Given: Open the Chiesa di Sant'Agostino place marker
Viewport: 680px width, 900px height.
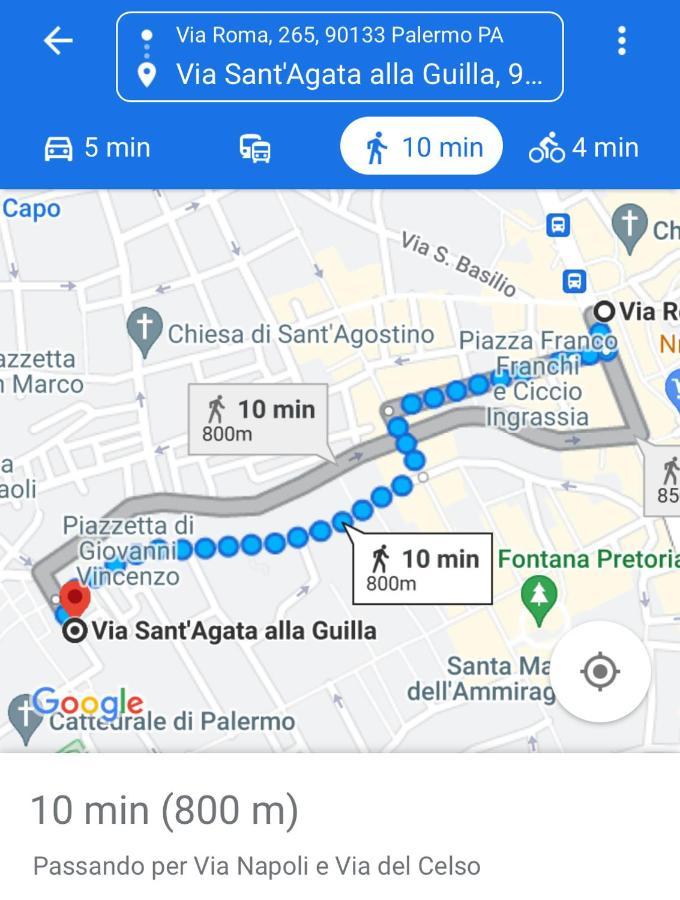Looking at the screenshot, I should click(x=145, y=329).
